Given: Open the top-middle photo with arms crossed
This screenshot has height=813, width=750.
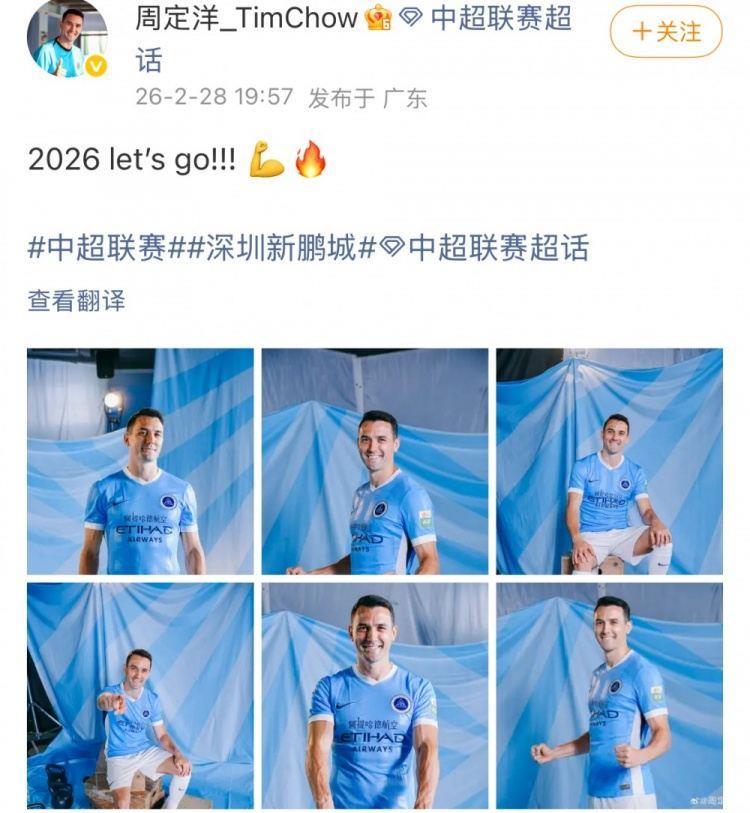Looking at the screenshot, I should [375, 457].
